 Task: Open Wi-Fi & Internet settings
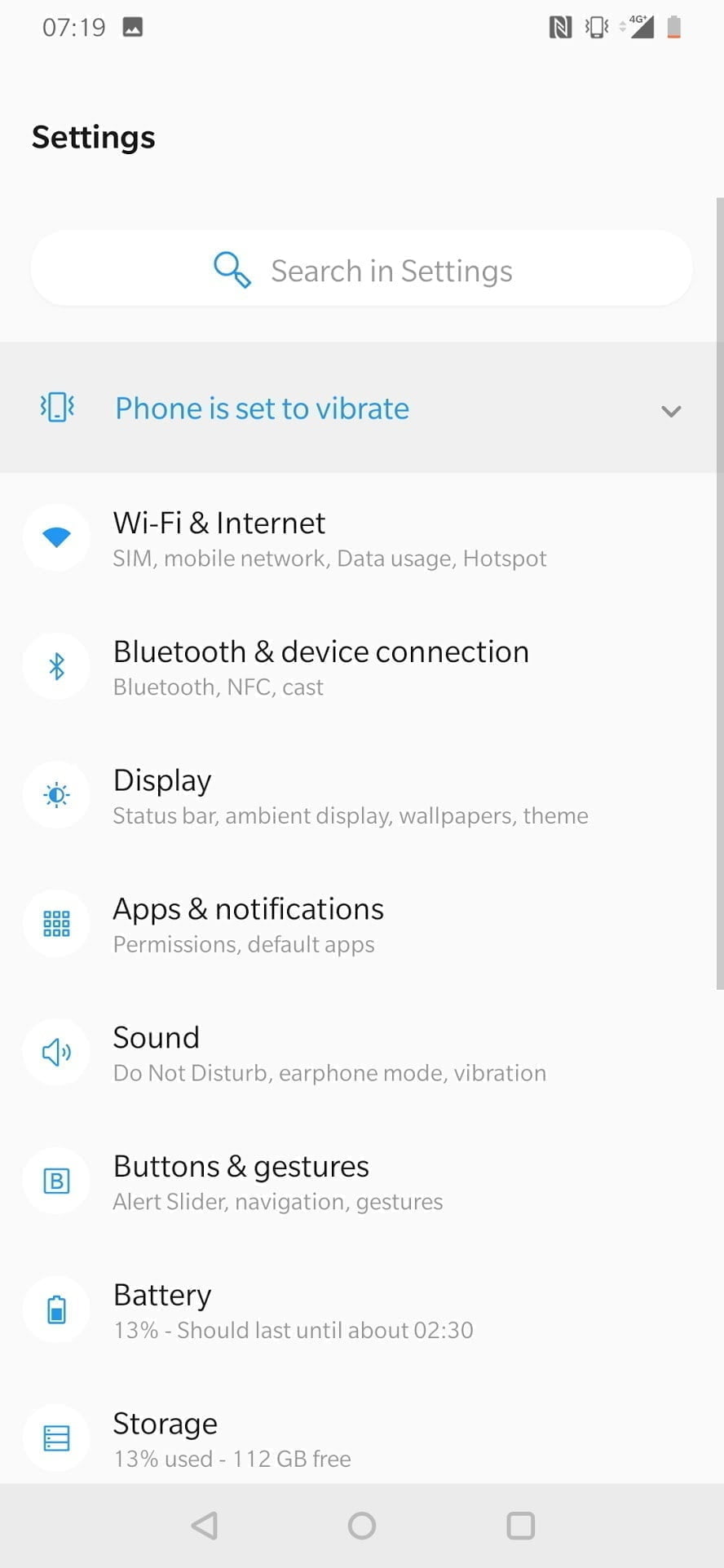pos(329,539)
